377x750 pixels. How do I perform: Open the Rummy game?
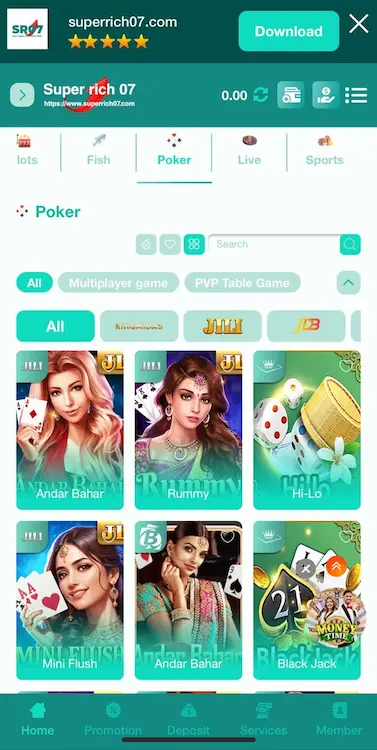coord(188,430)
